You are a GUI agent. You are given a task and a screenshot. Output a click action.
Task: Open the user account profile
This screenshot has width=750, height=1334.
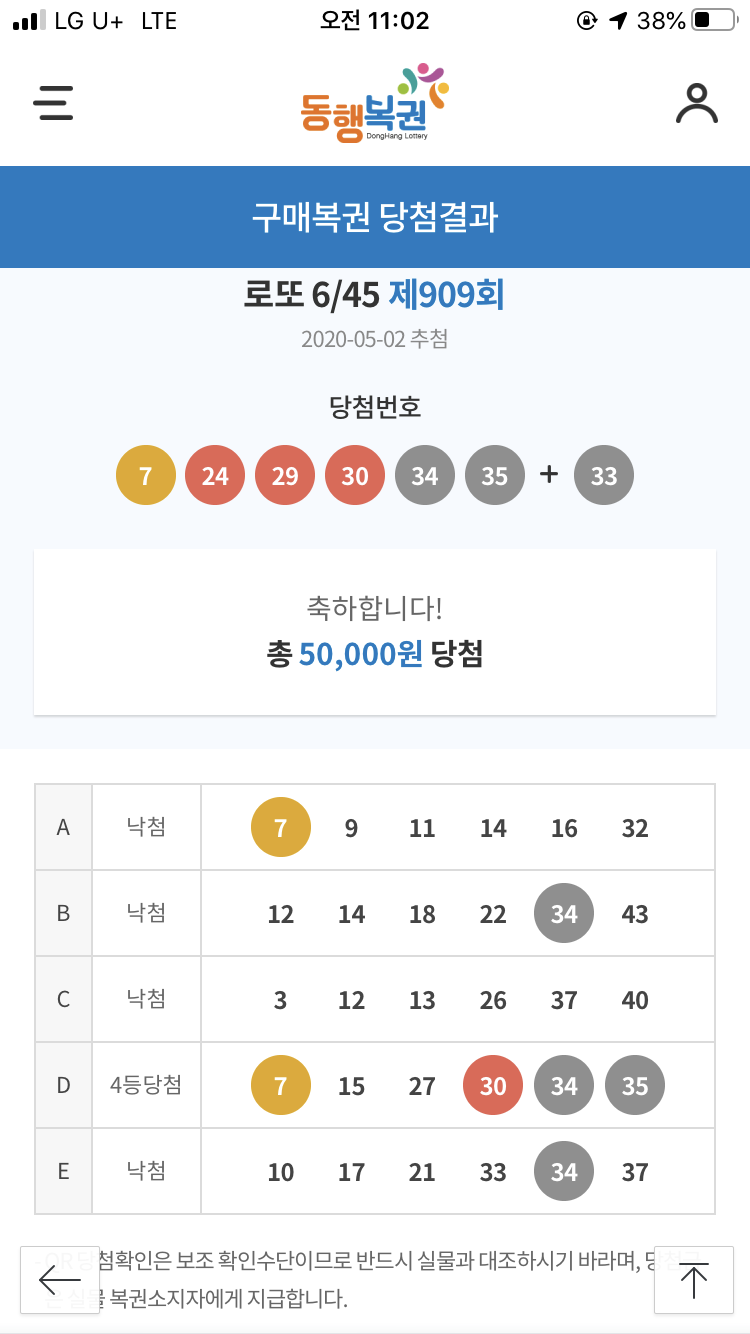[696, 103]
